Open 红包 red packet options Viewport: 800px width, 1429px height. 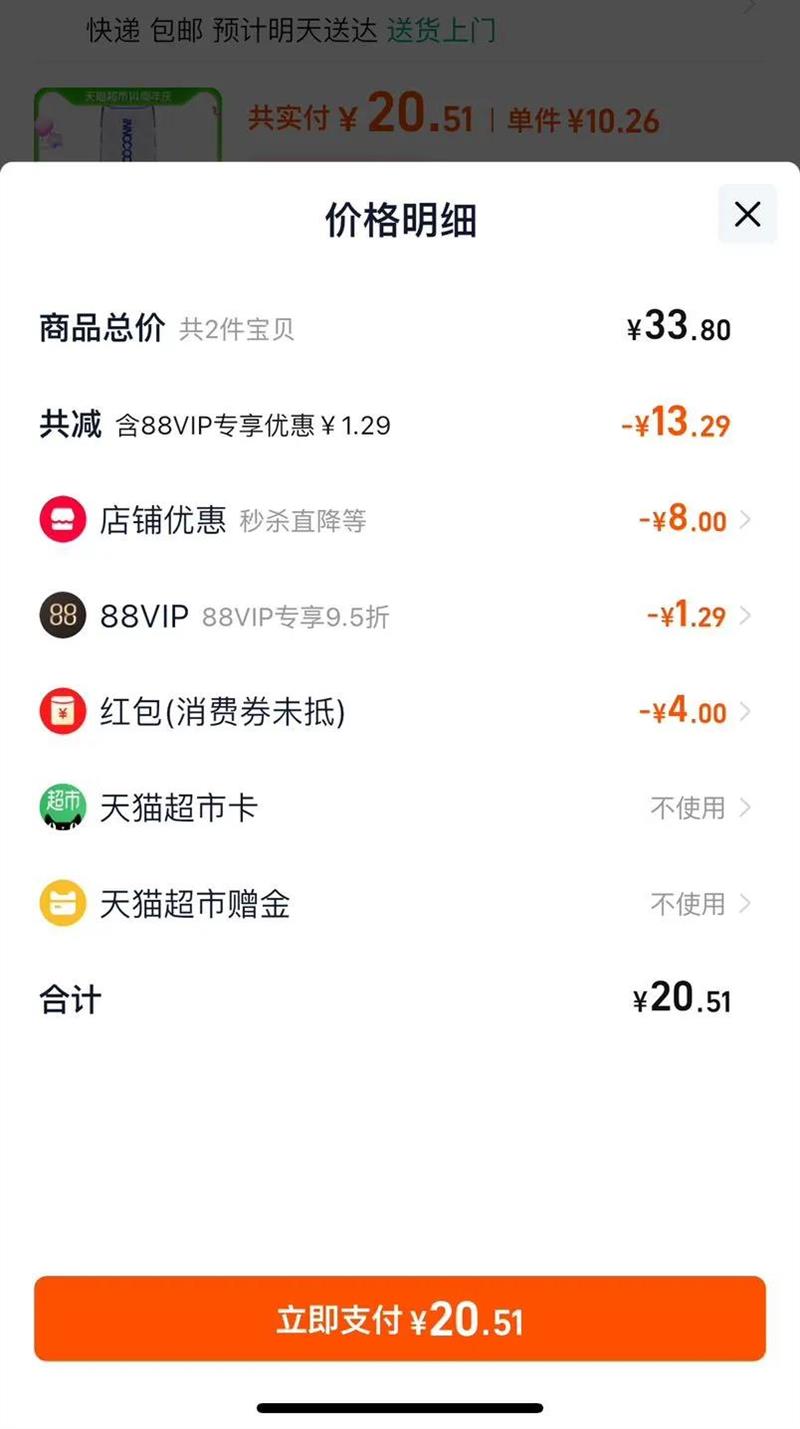[x=400, y=712]
